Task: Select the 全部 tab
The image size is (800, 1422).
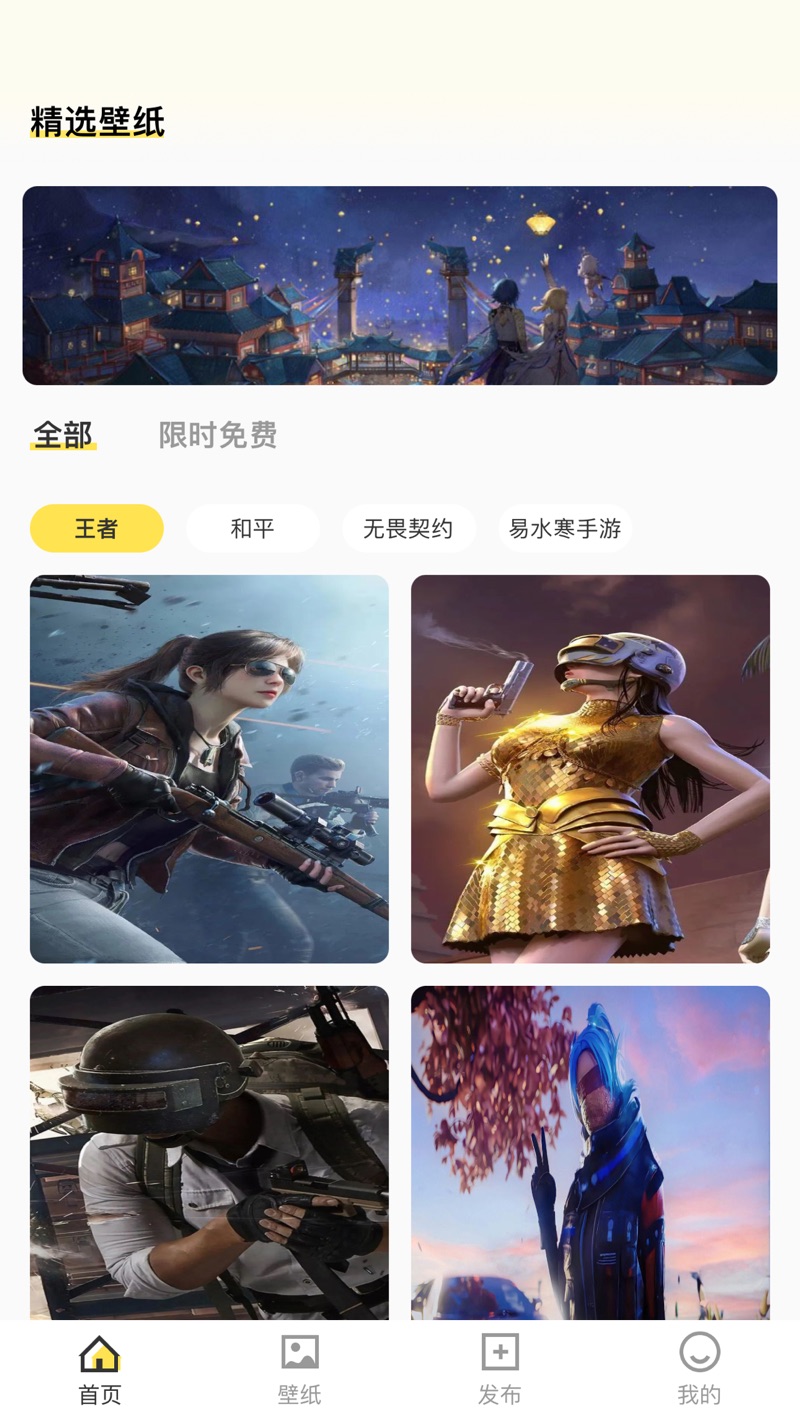Action: tap(63, 435)
